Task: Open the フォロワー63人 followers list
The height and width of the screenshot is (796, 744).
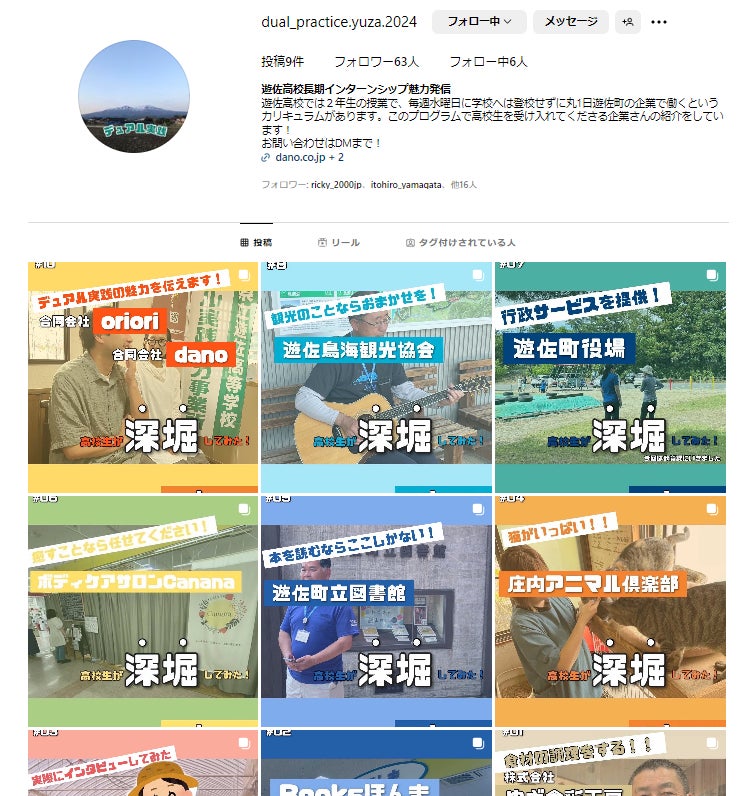Action: 376,61
